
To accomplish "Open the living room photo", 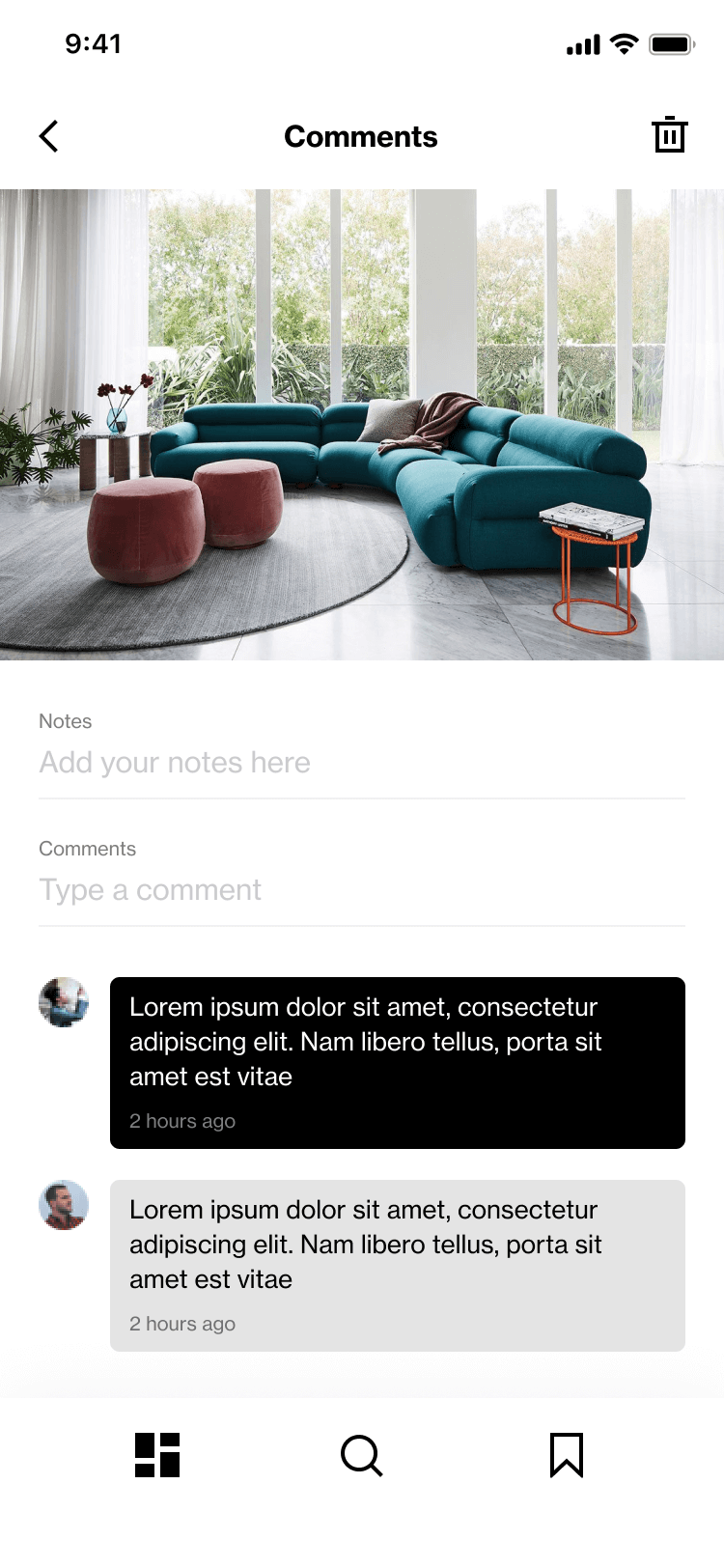I will pyautogui.click(x=362, y=425).
